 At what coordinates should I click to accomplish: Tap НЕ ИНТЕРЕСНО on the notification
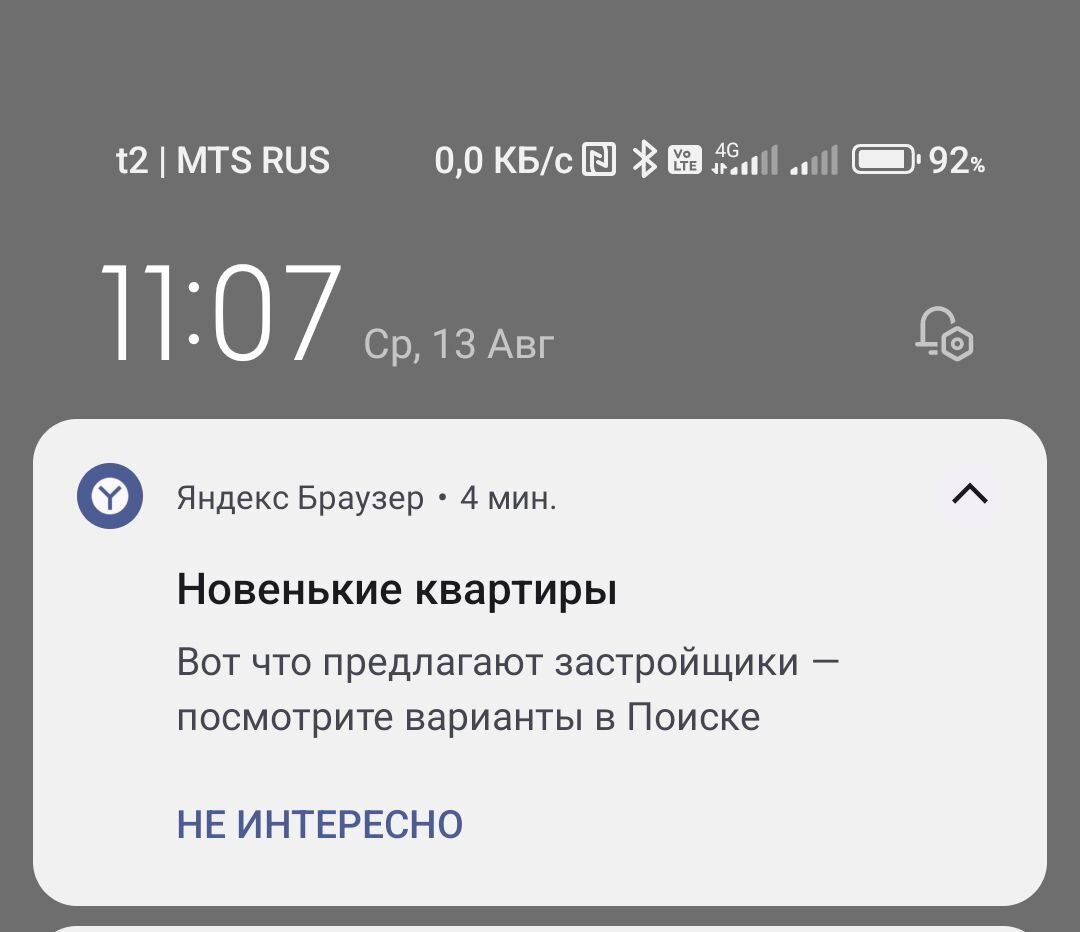tap(320, 825)
